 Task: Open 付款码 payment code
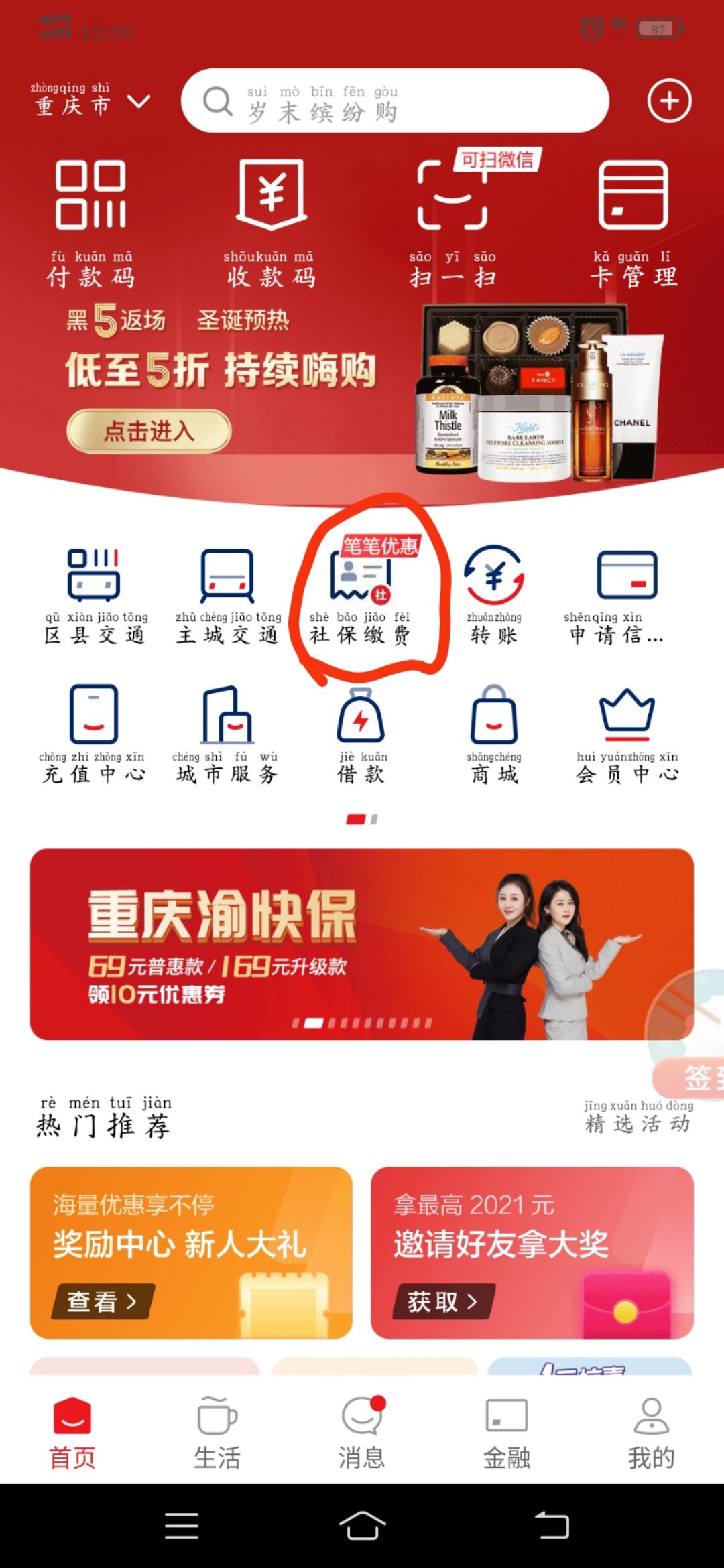(90, 221)
